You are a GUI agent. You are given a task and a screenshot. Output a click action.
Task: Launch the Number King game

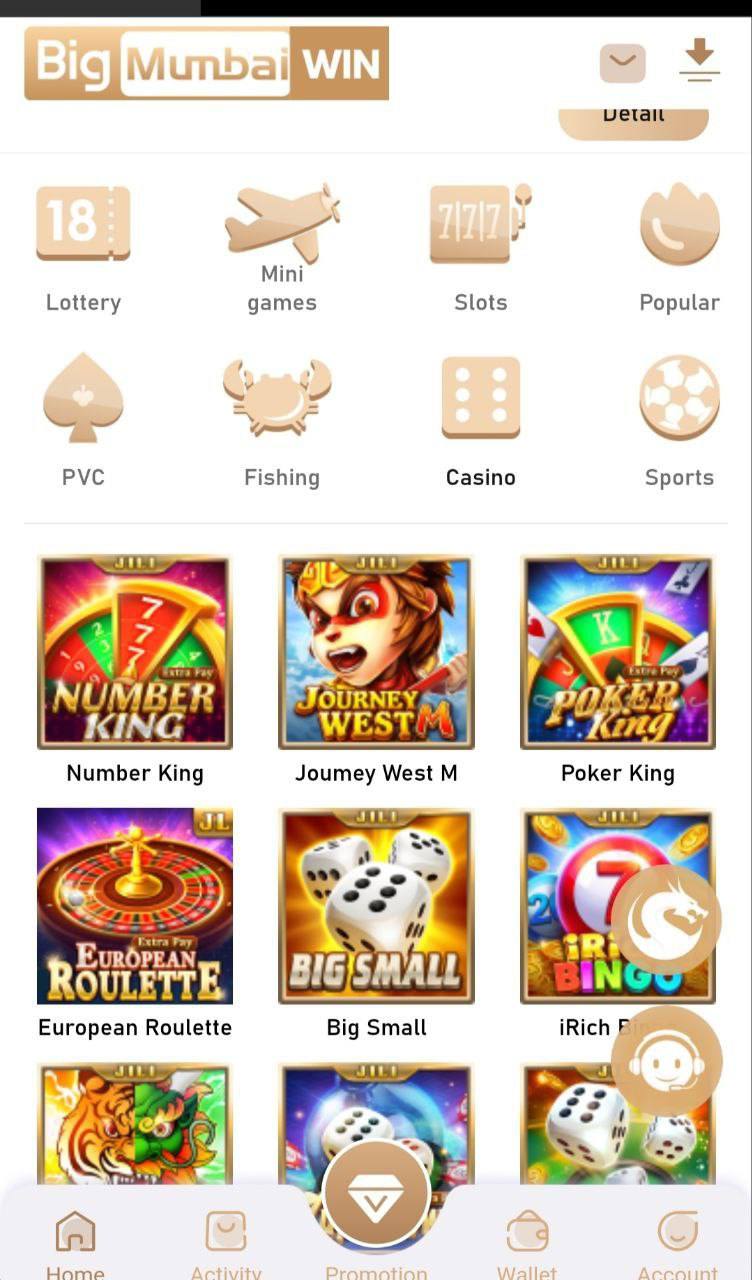[135, 653]
